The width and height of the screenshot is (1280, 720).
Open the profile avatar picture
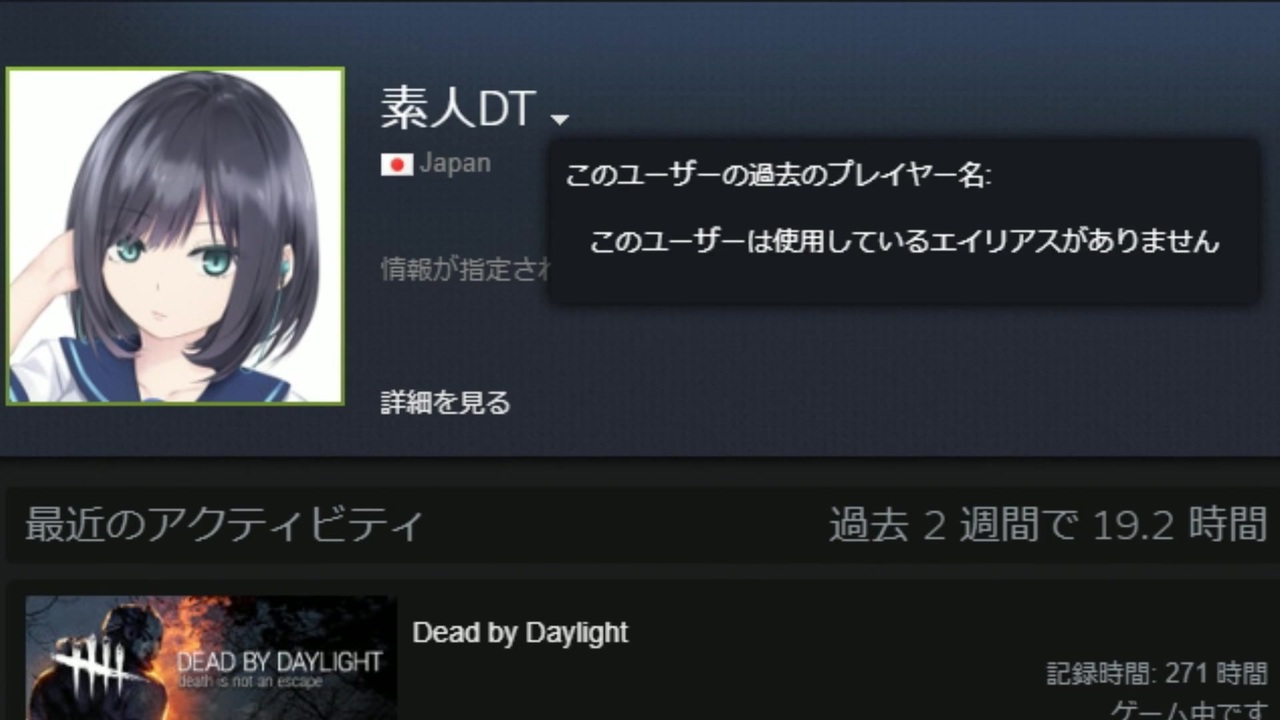click(175, 236)
